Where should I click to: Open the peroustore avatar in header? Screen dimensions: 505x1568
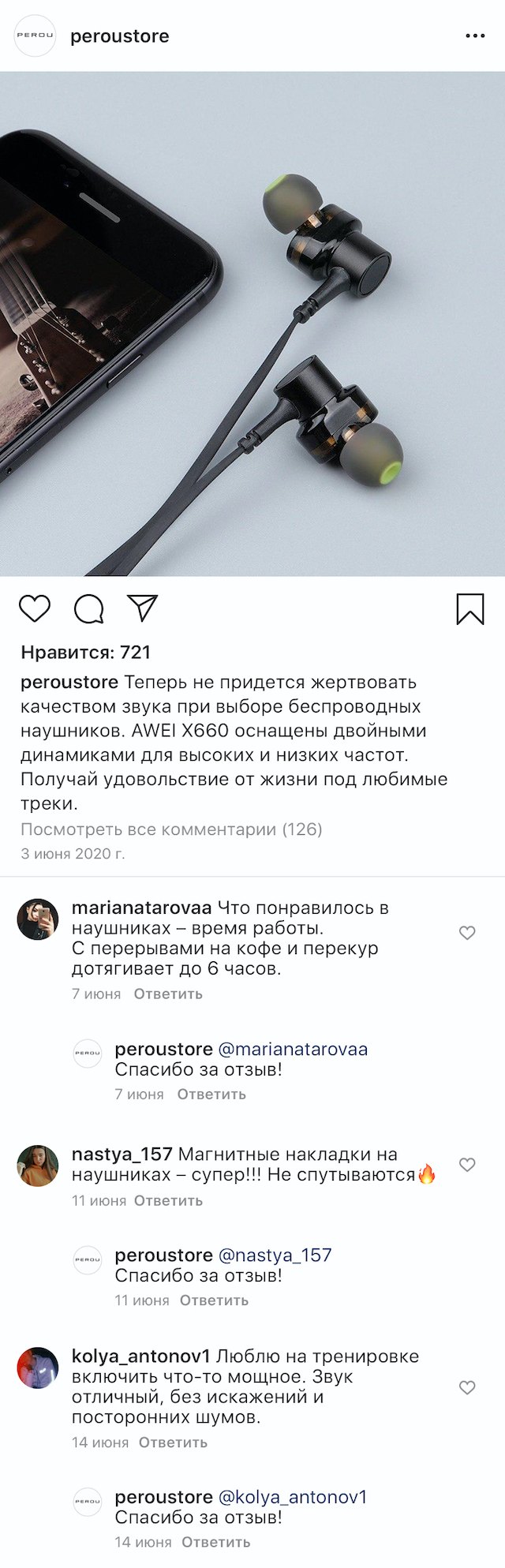(x=36, y=36)
